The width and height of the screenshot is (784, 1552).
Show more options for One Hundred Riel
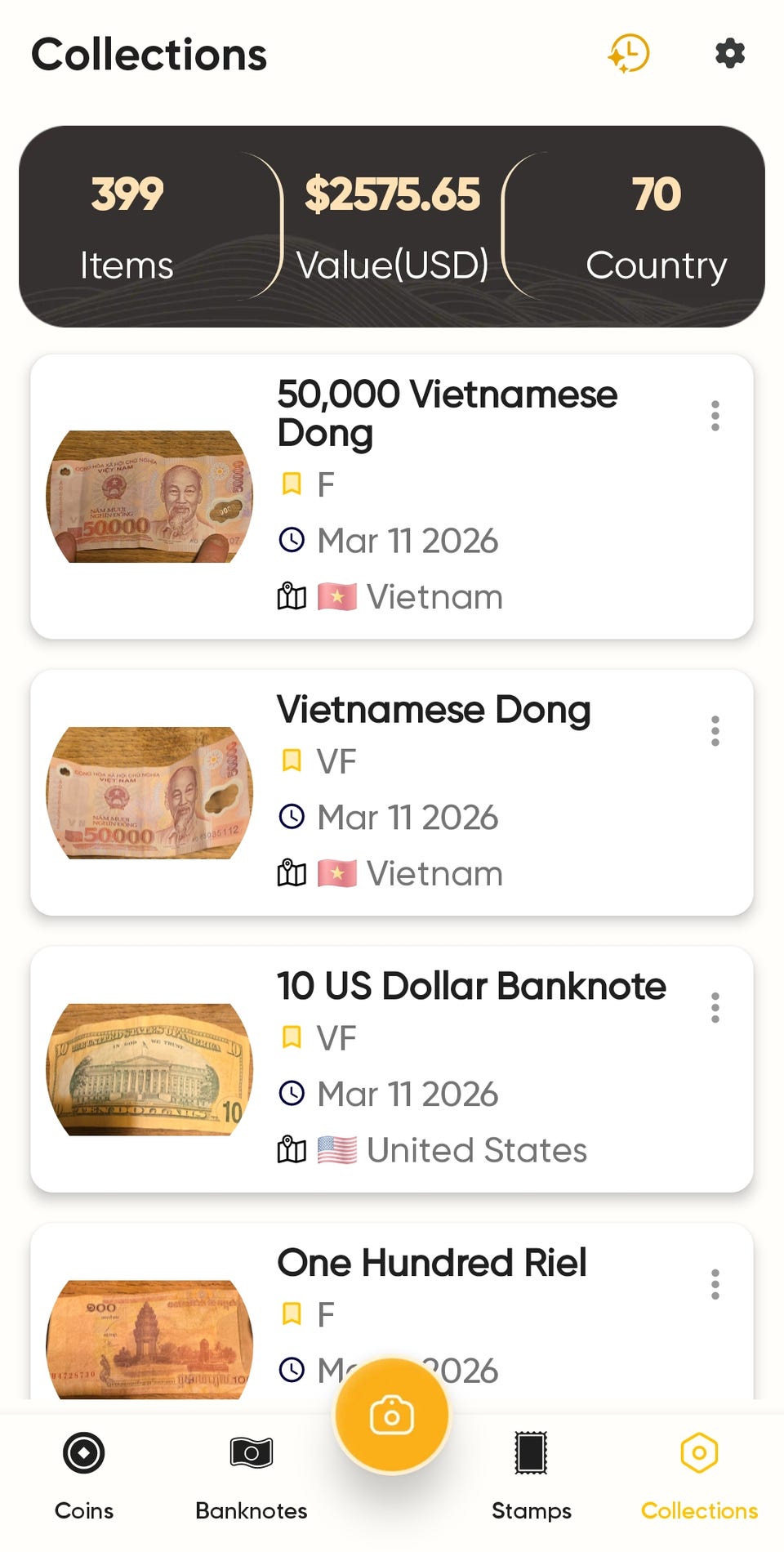tap(715, 1284)
